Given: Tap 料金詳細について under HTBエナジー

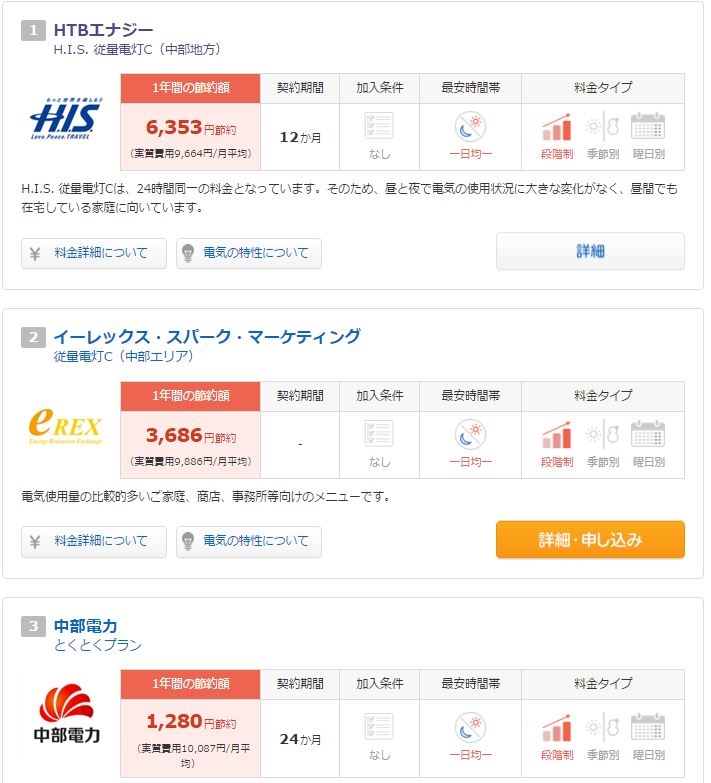Looking at the screenshot, I should (x=94, y=253).
